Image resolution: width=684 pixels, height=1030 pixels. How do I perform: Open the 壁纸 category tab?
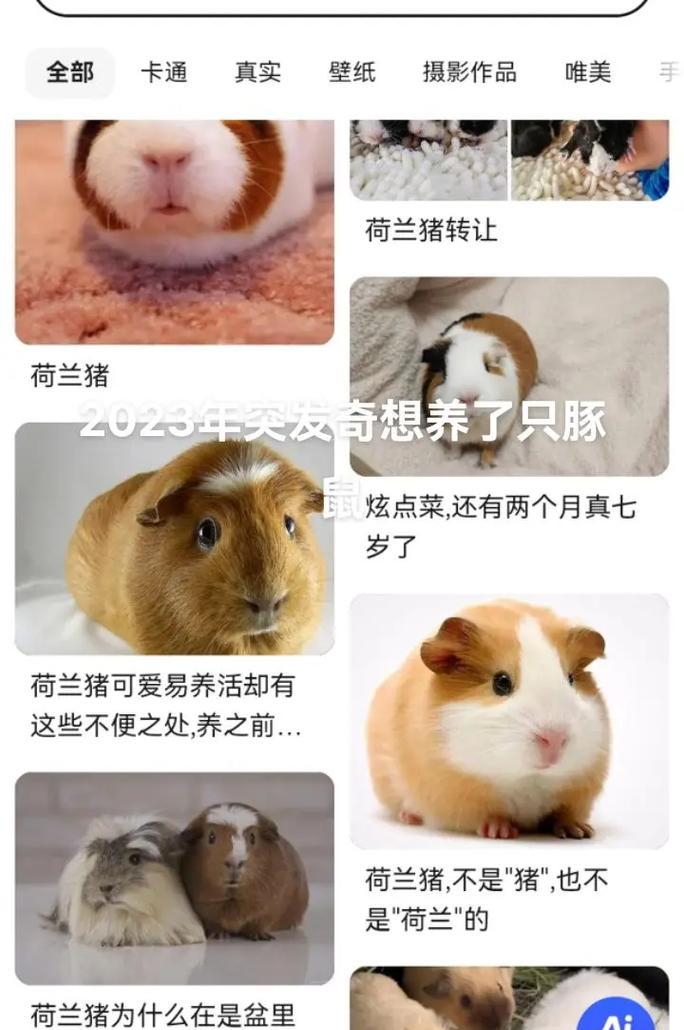(352, 73)
